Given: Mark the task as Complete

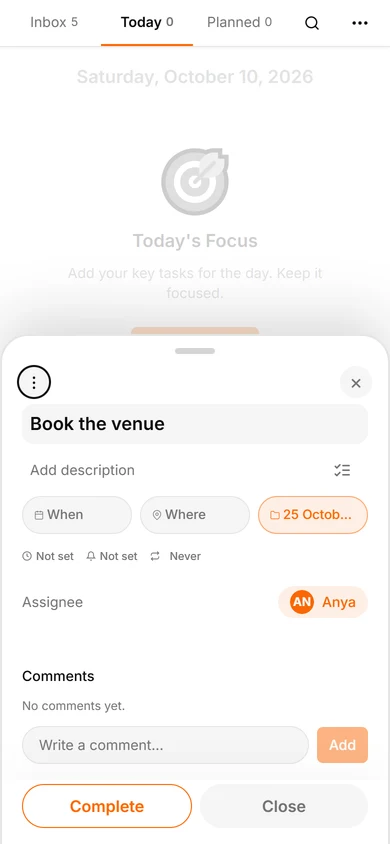Looking at the screenshot, I should [x=107, y=806].
